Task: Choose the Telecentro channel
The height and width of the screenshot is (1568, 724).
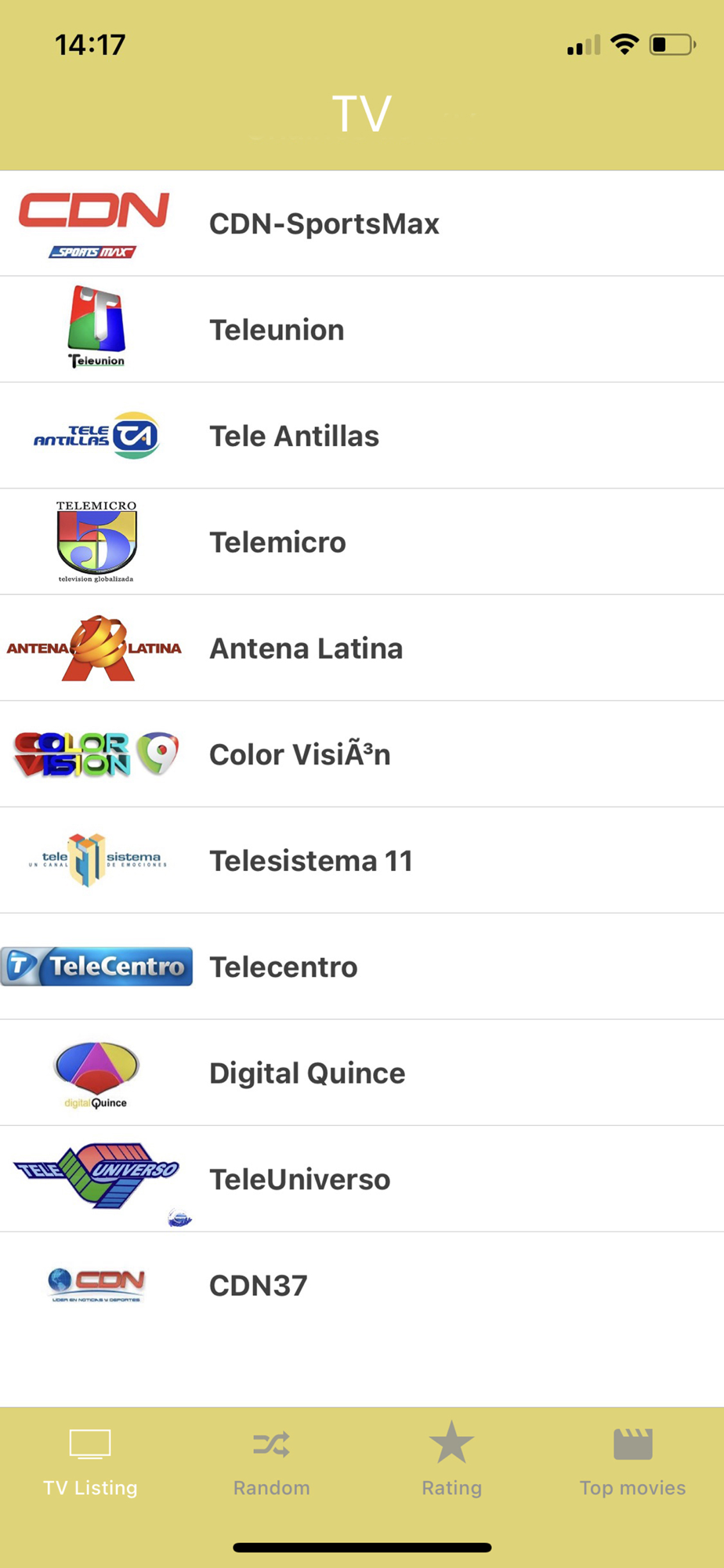Action: click(x=362, y=967)
